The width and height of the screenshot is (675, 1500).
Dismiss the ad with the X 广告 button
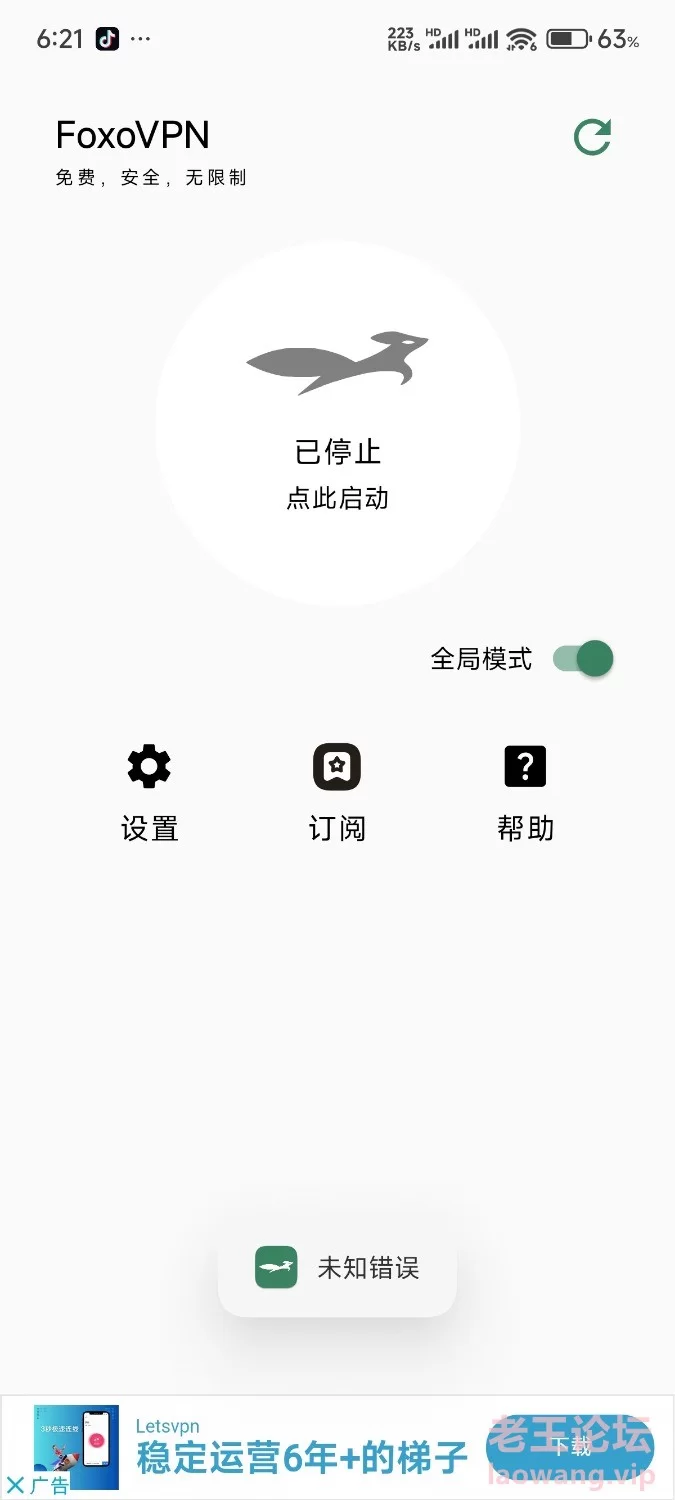click(17, 1485)
